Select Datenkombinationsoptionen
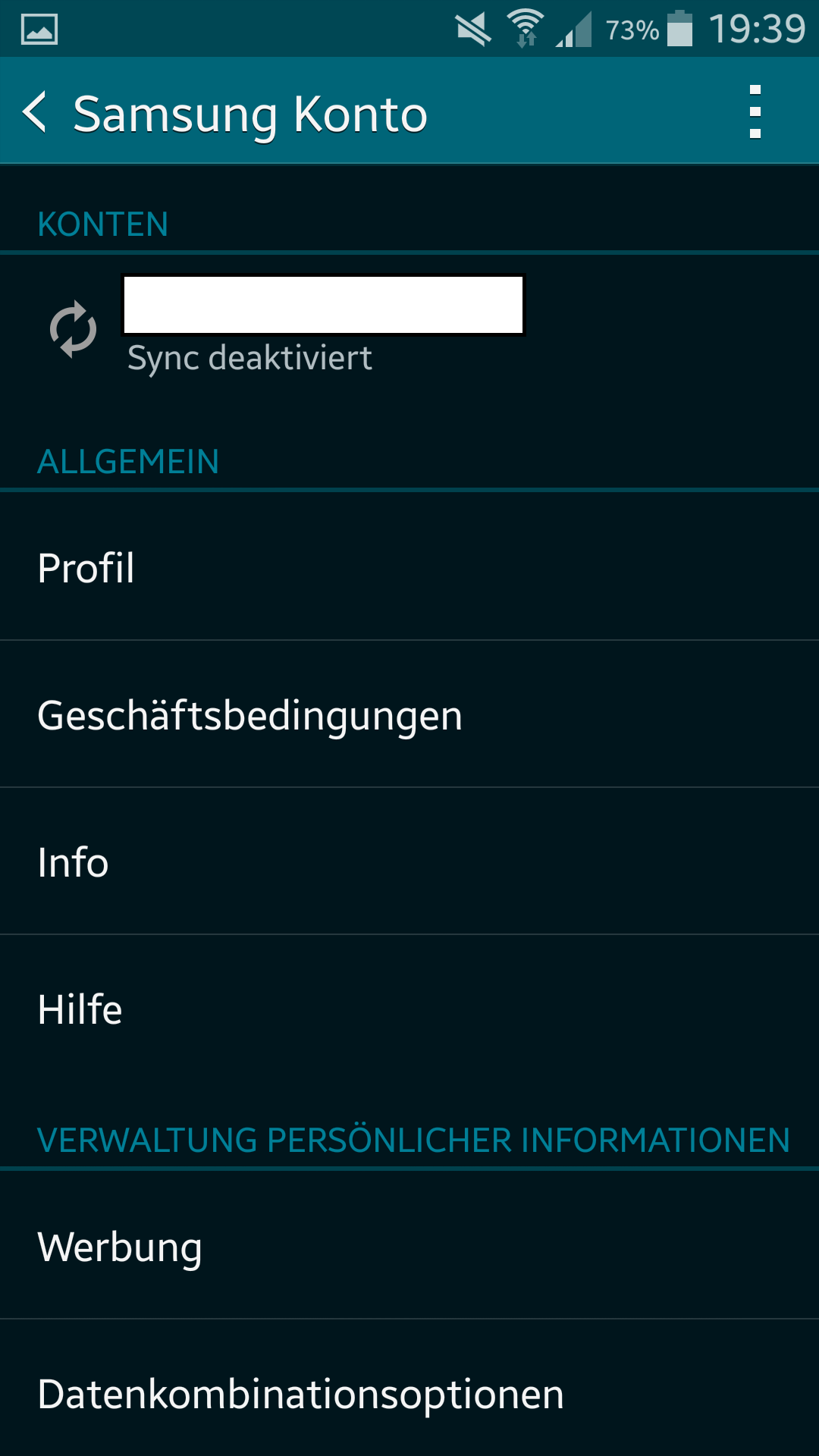The height and width of the screenshot is (1456, 819). pos(409,1393)
